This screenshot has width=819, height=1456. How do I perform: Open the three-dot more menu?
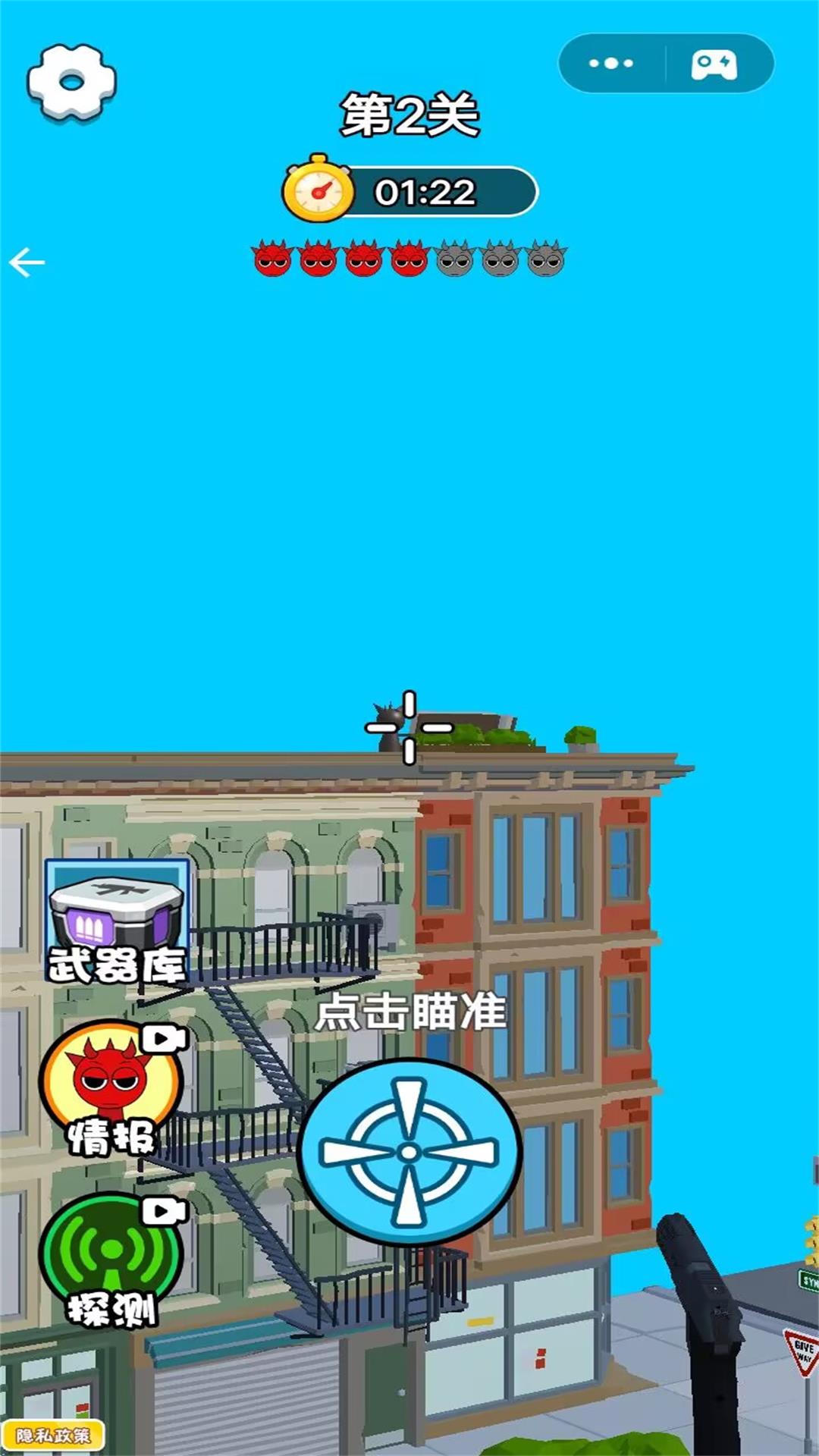point(611,63)
